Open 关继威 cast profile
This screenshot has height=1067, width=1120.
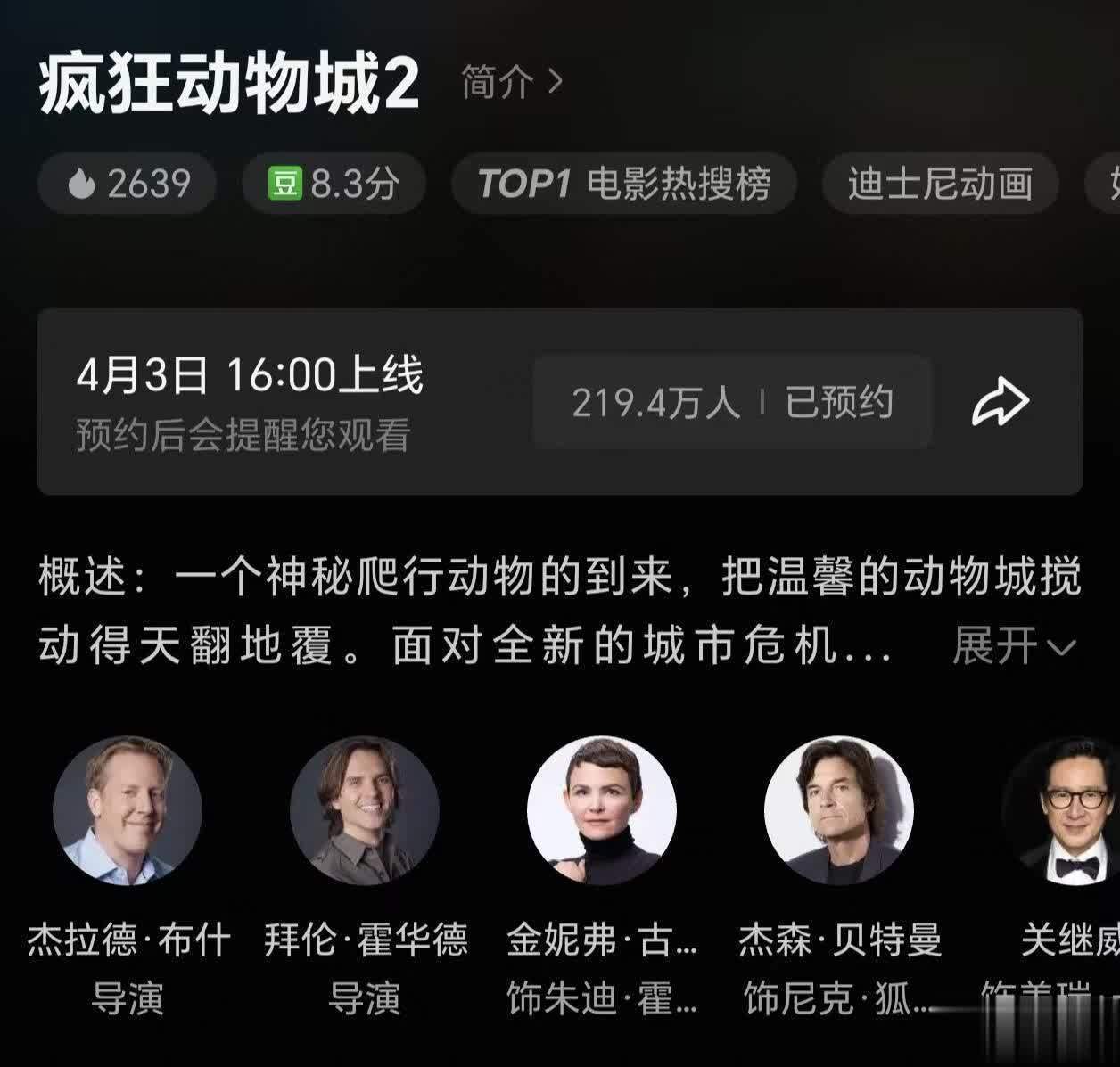[1066, 810]
